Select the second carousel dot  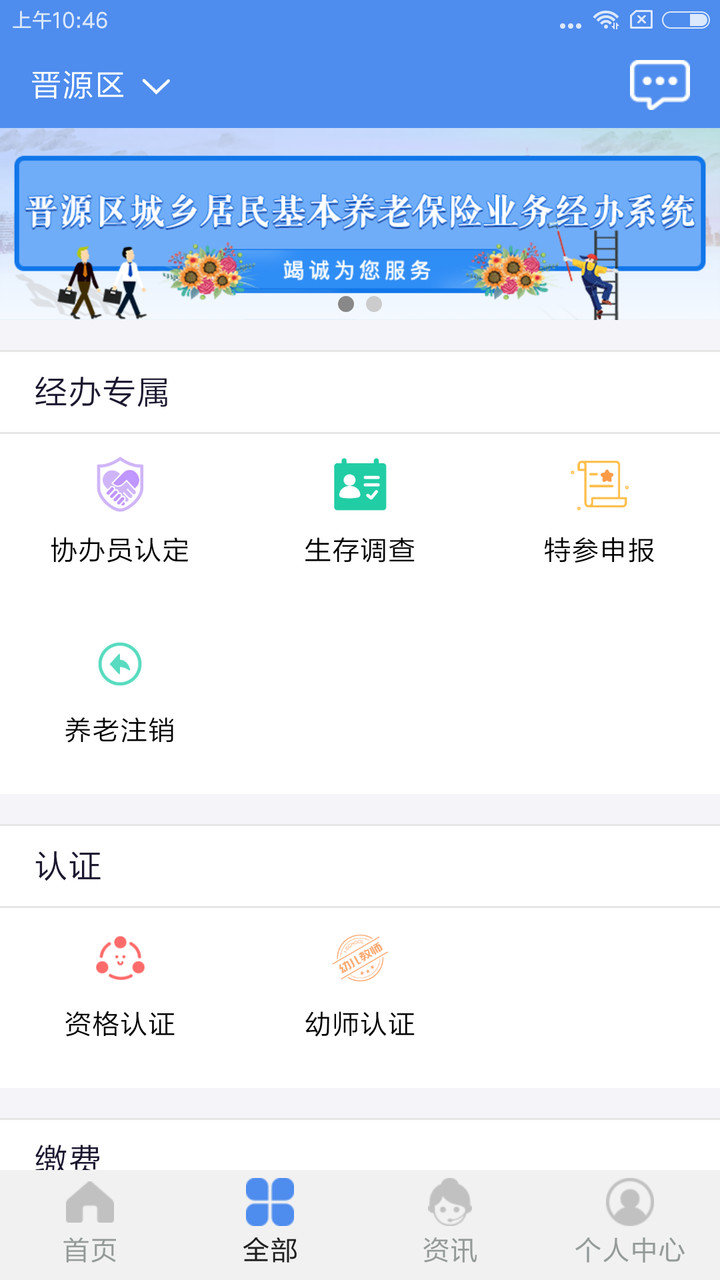click(x=374, y=304)
